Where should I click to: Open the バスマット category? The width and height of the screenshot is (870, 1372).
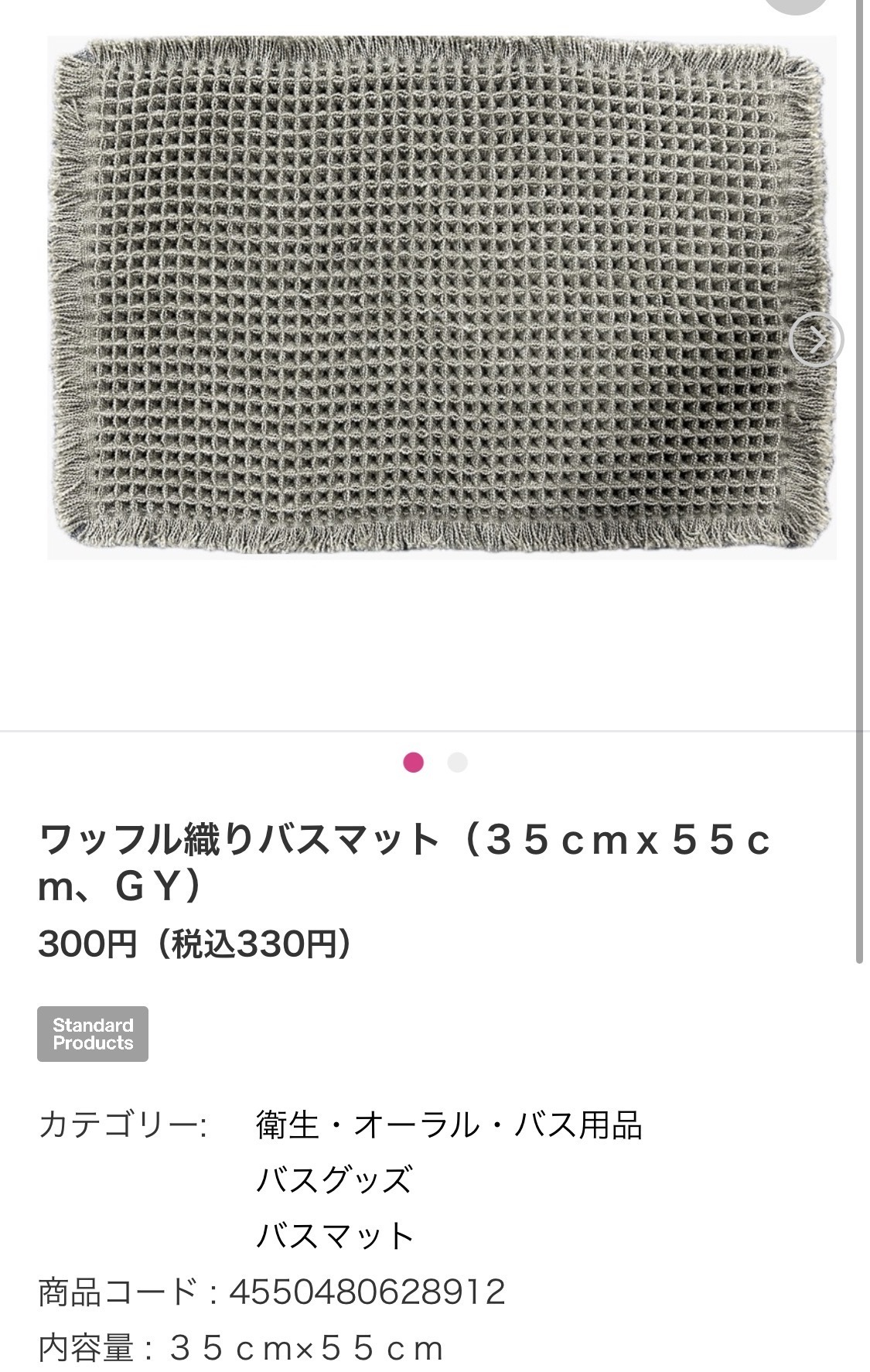[x=335, y=1235]
